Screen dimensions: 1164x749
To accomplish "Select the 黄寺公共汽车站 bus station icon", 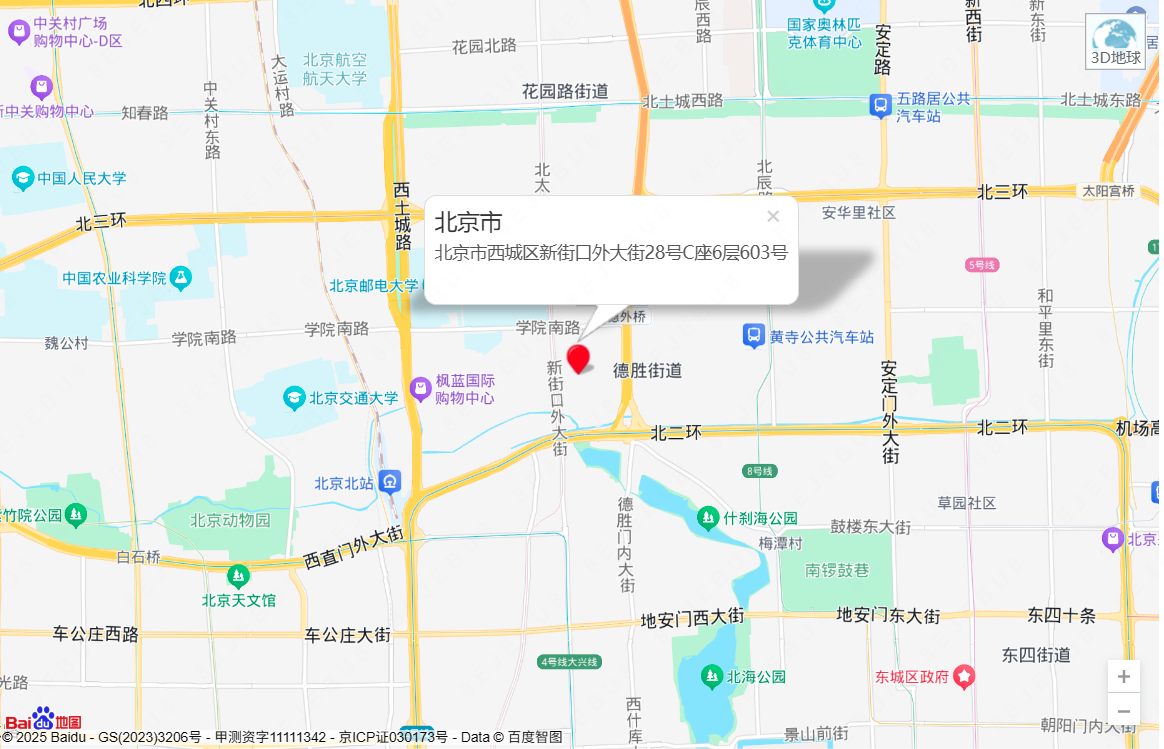I will 754,336.
